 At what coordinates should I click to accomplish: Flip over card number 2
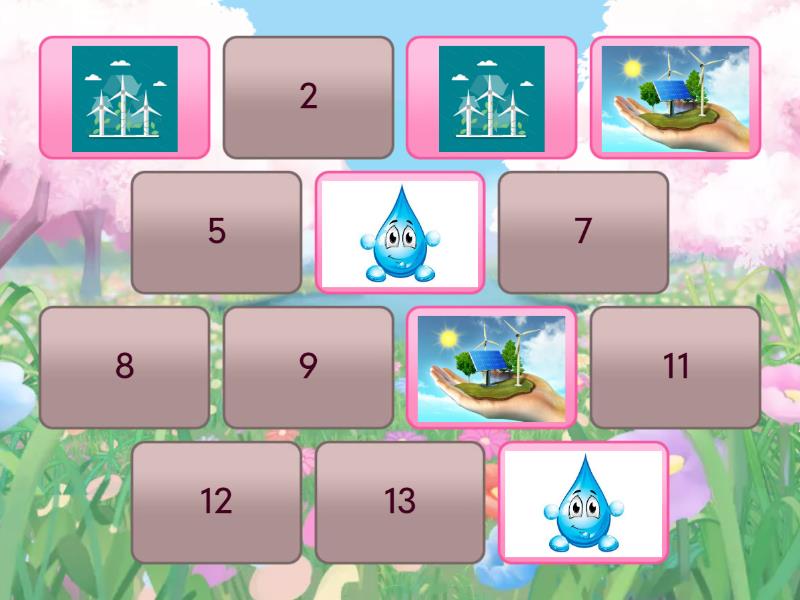[308, 97]
